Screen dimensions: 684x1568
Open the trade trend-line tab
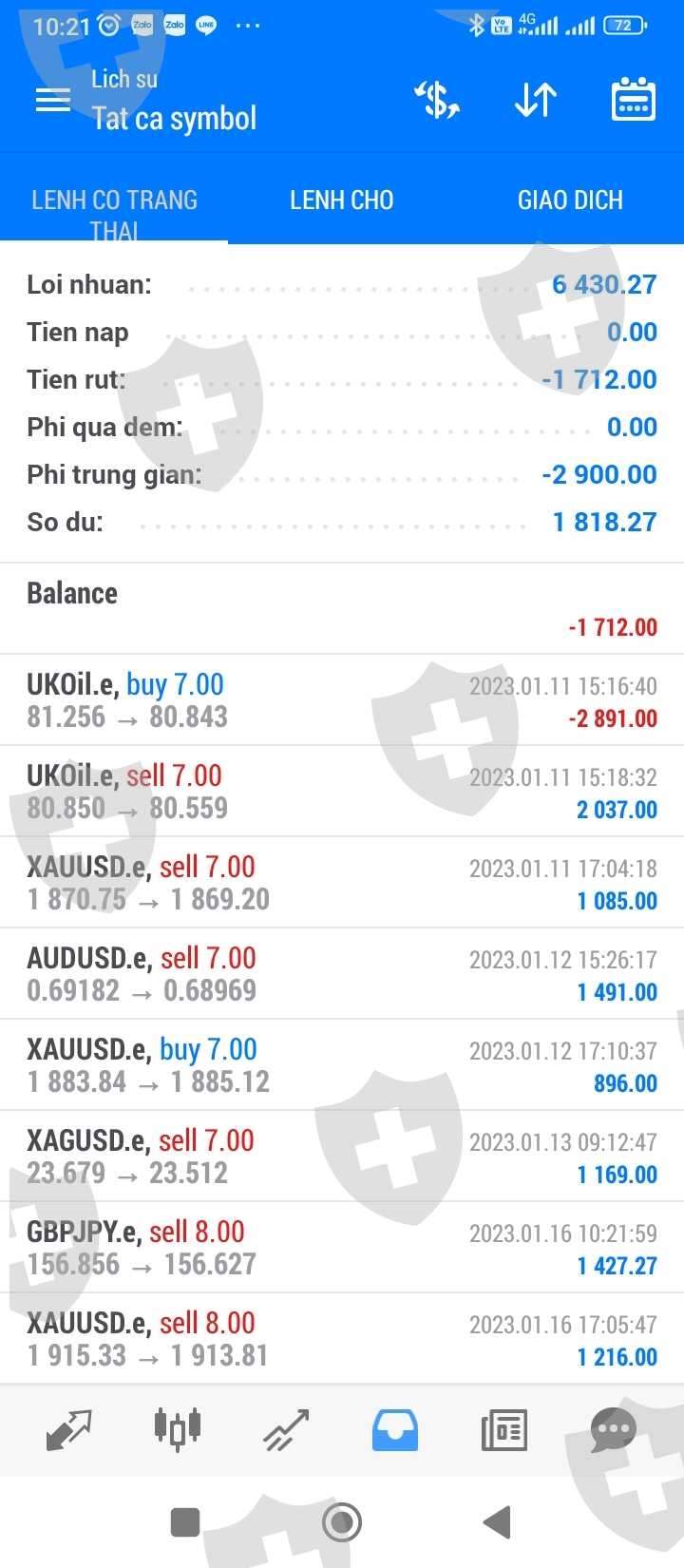(x=286, y=1429)
